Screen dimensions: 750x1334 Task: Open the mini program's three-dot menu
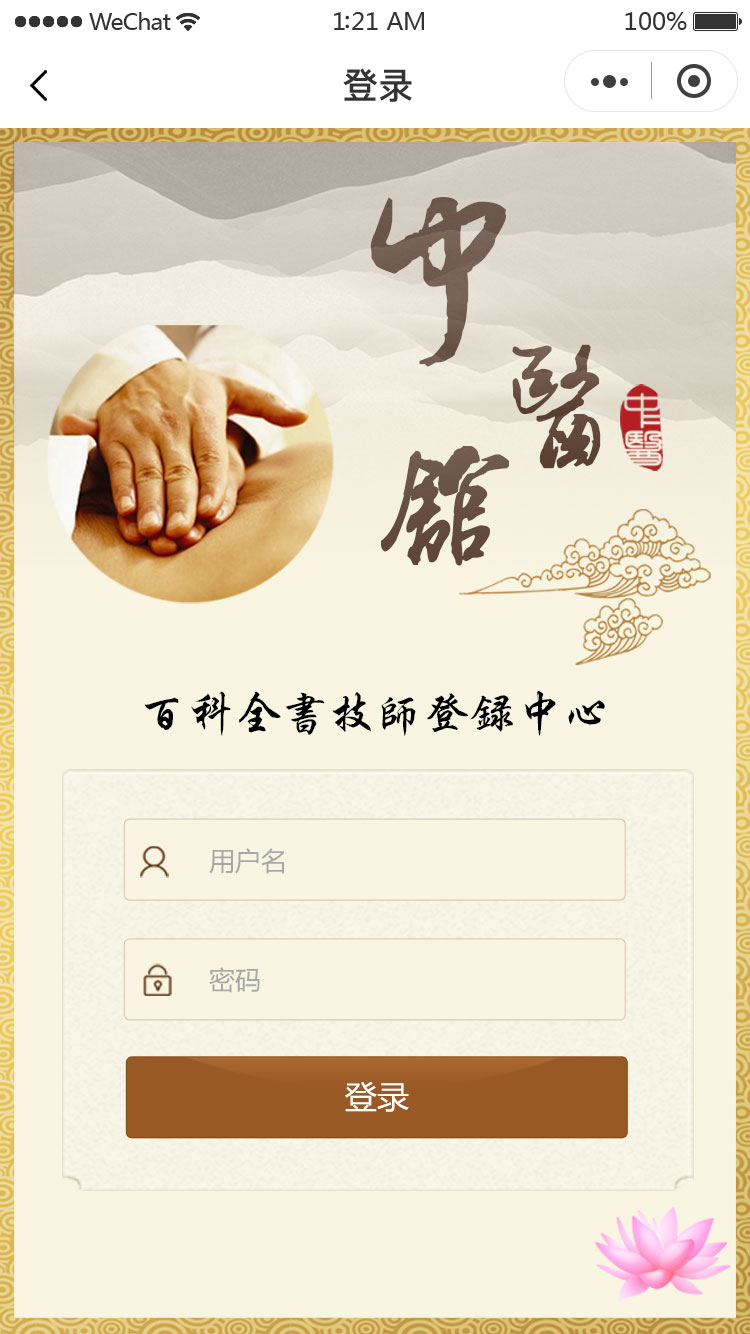click(x=609, y=82)
